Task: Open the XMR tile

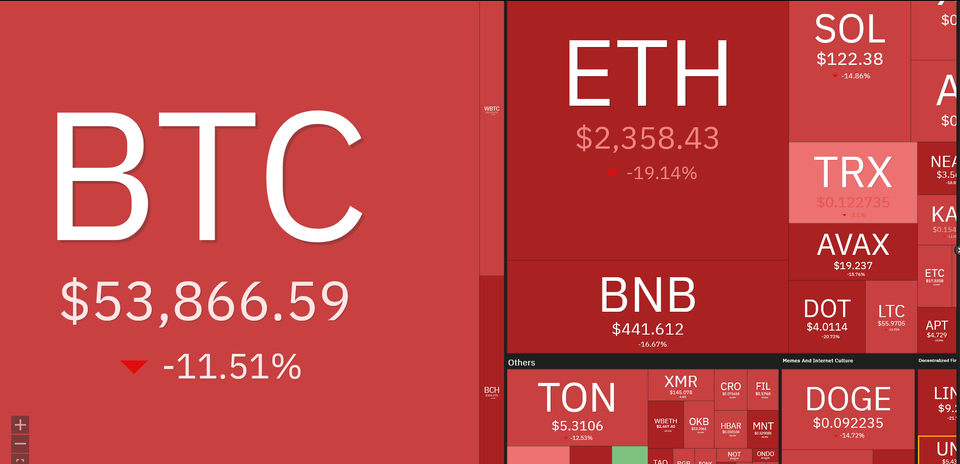Action: [680, 385]
